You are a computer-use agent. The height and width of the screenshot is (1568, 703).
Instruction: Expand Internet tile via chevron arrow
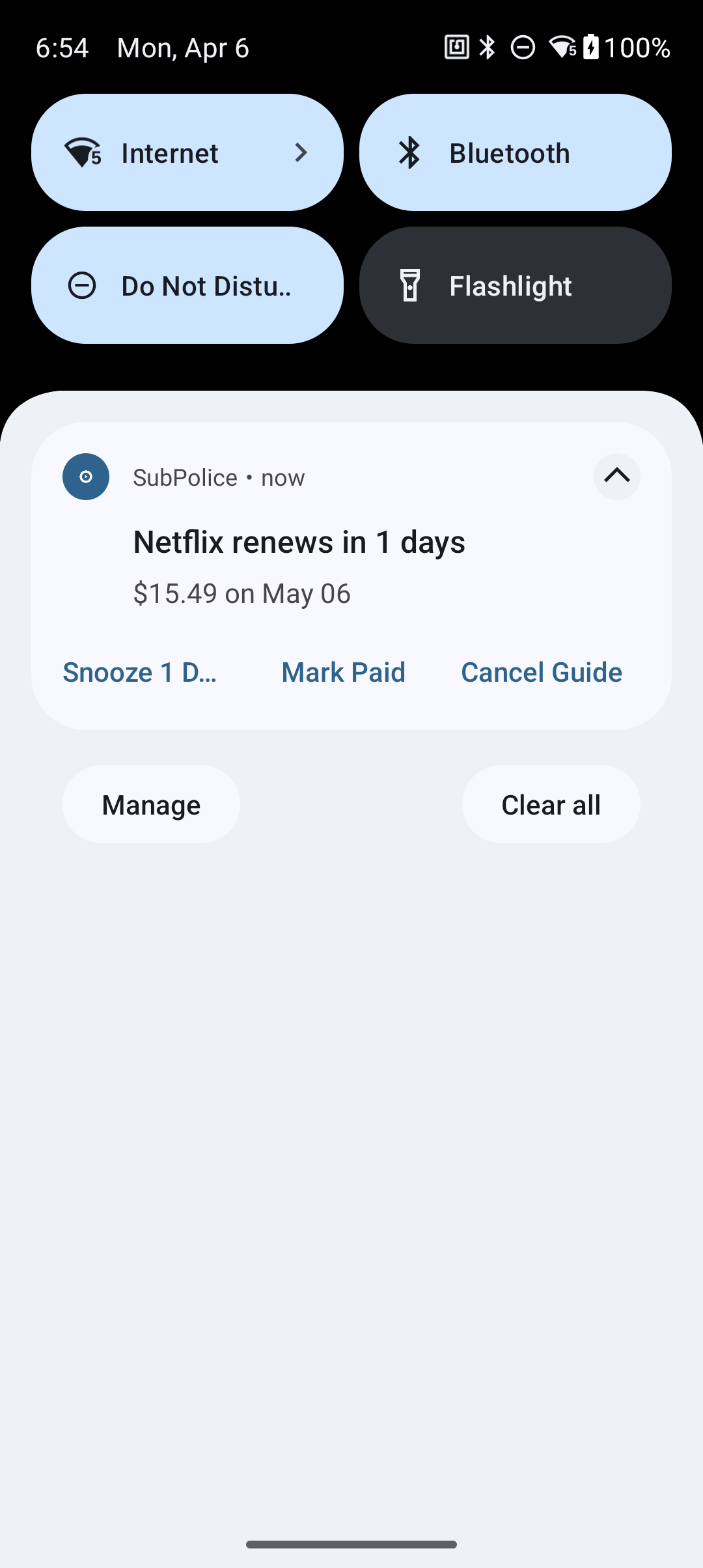click(301, 152)
